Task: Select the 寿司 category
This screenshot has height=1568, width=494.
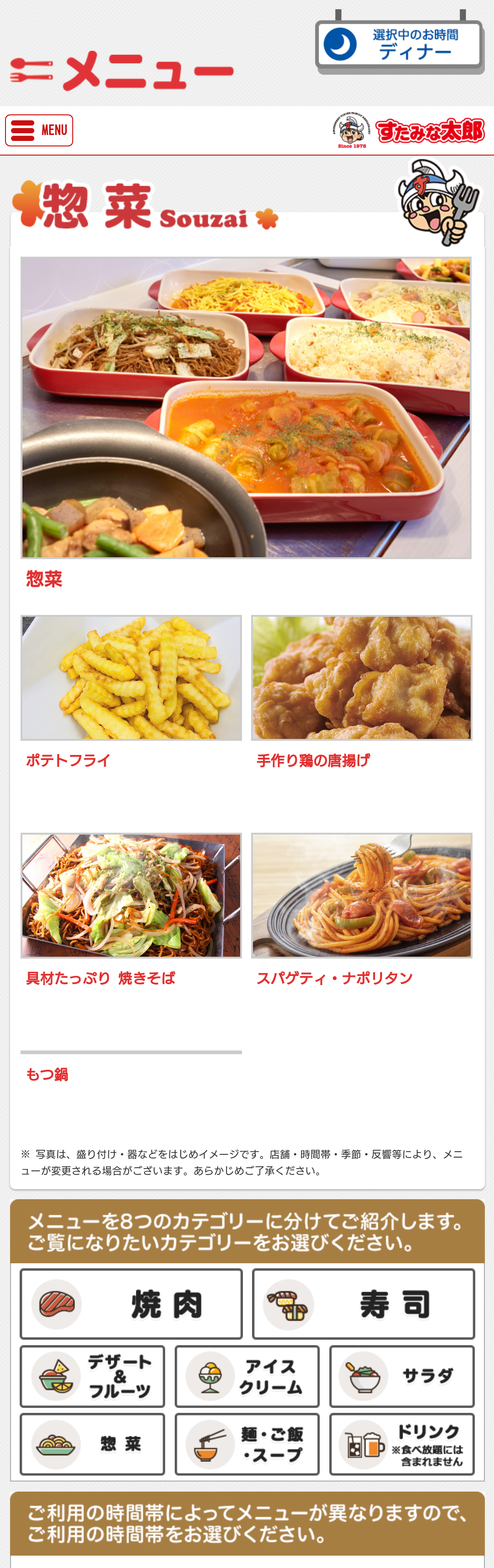Action: 363,1303
